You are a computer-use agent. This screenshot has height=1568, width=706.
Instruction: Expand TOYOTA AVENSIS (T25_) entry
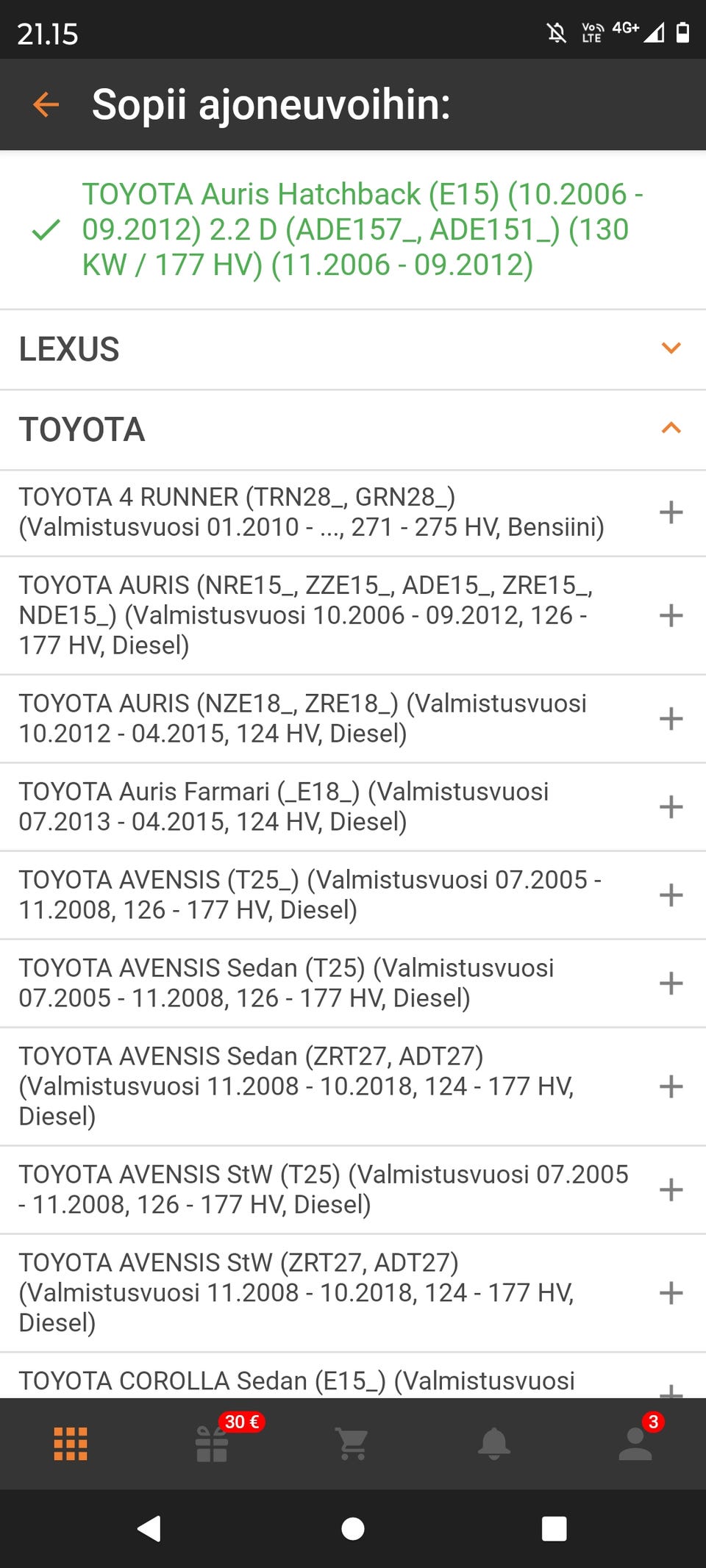click(671, 895)
